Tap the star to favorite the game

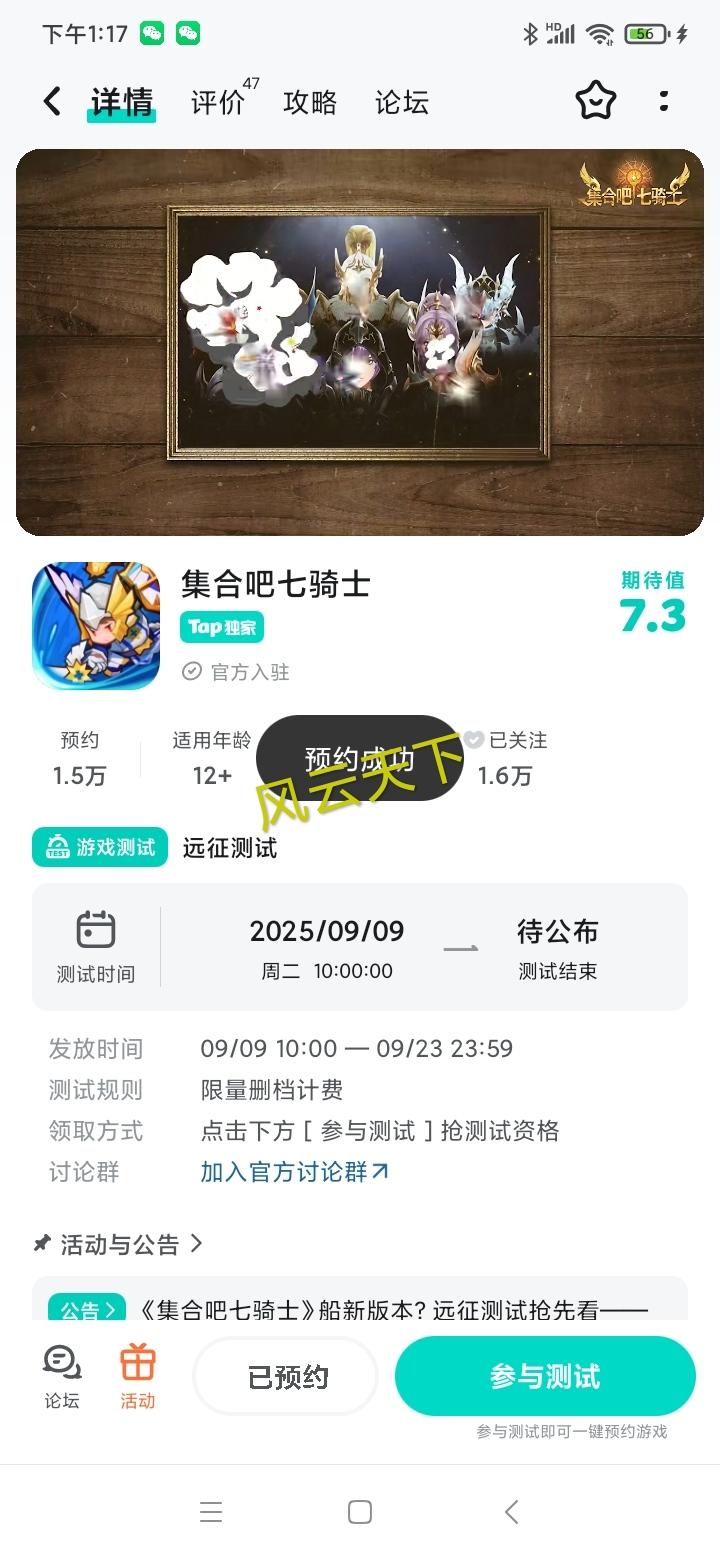(x=596, y=101)
